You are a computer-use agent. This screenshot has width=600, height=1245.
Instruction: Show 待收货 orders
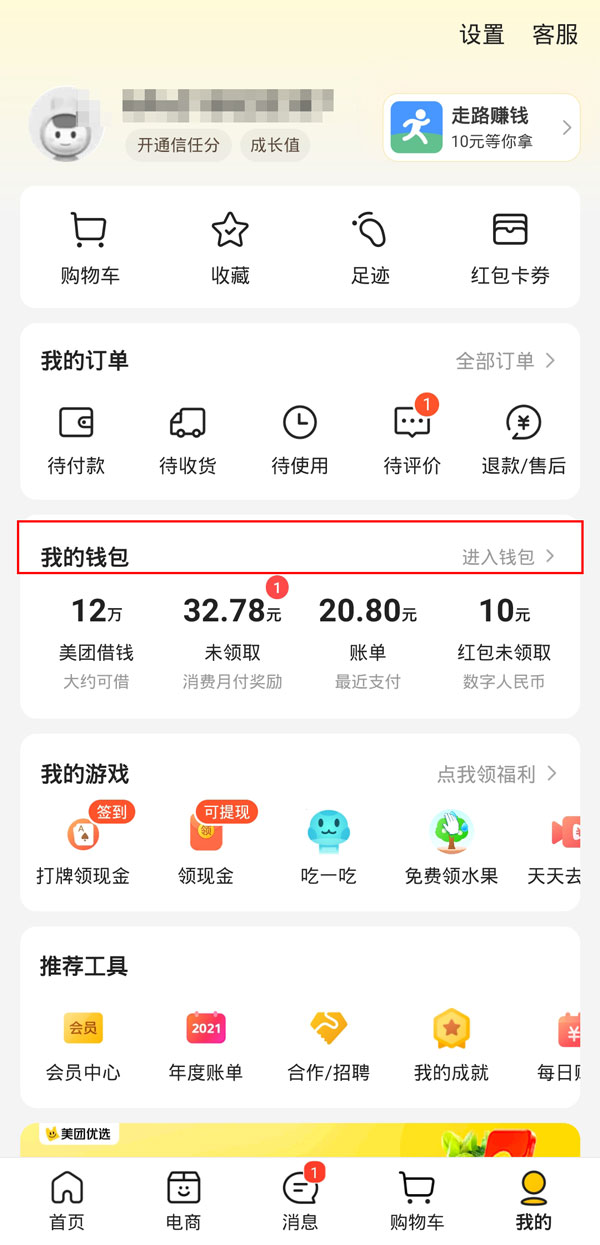point(188,440)
